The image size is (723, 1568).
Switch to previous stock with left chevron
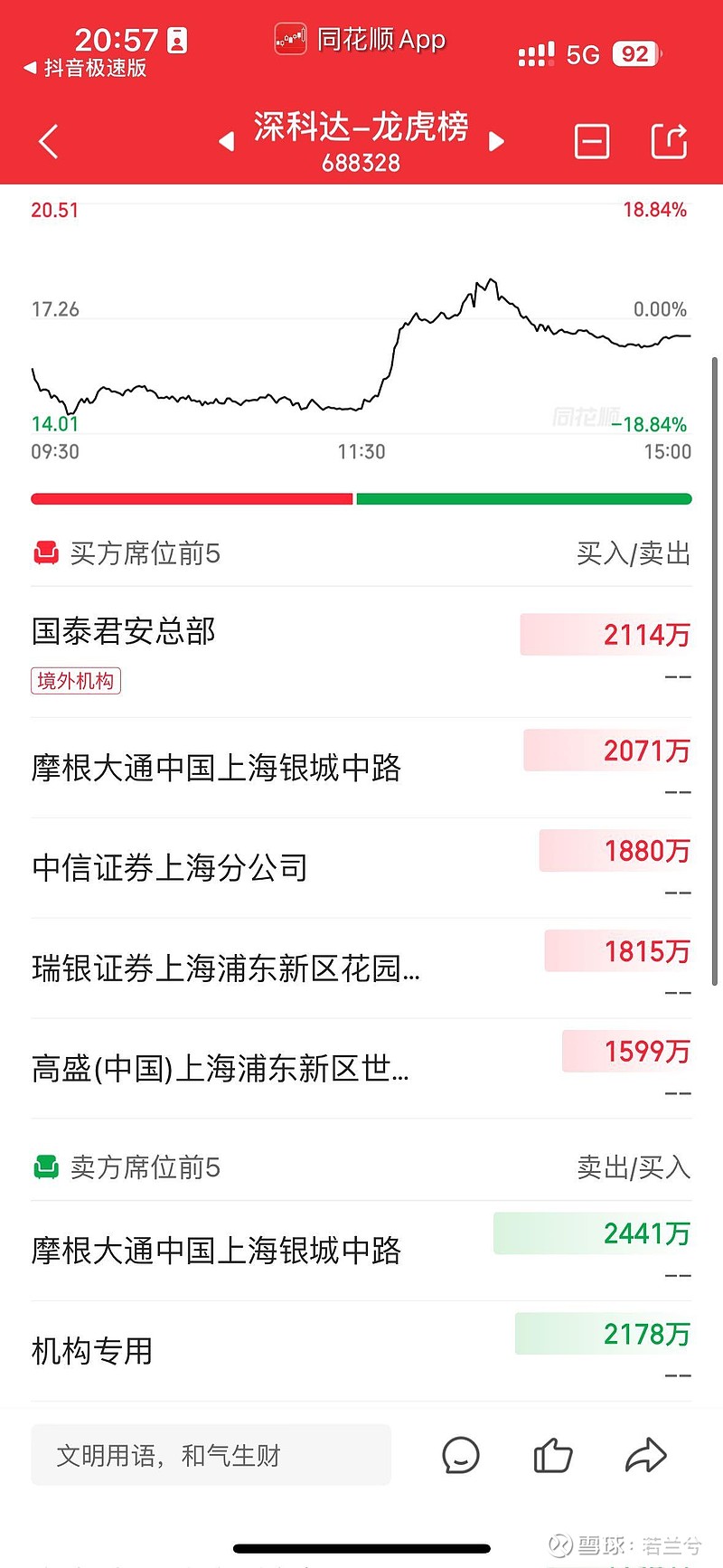[x=224, y=141]
